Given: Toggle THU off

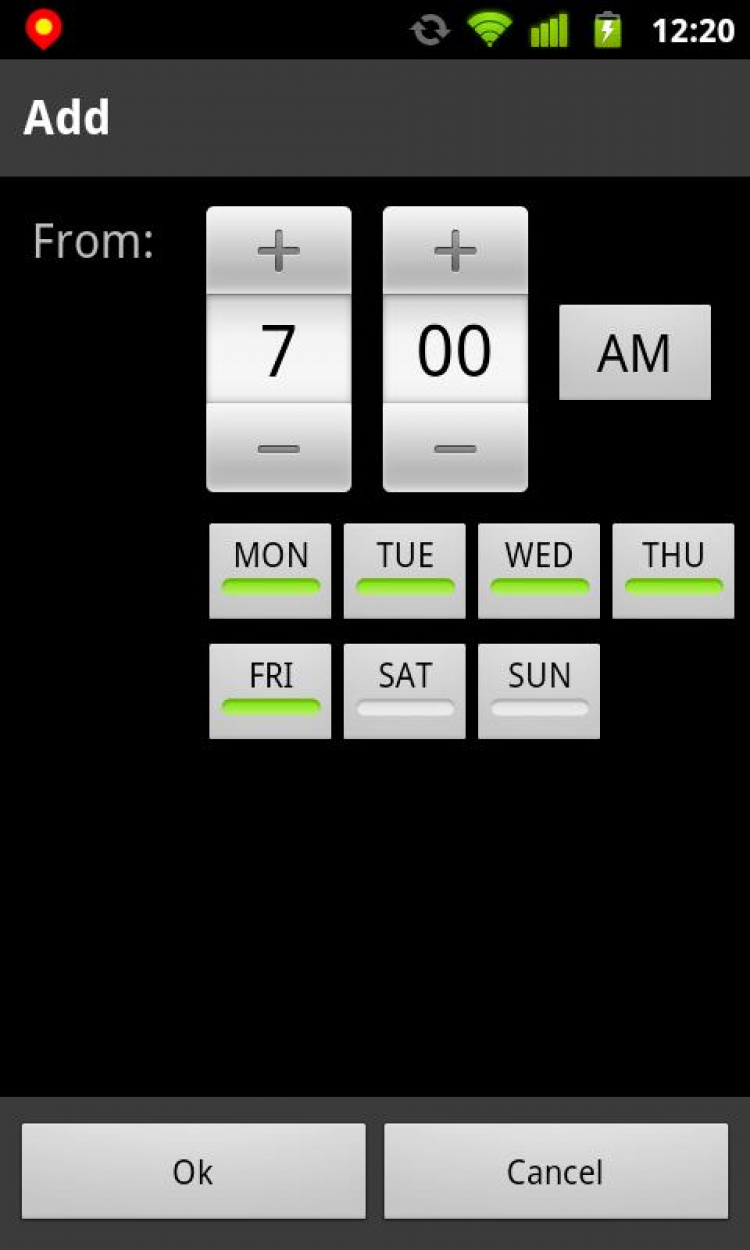Looking at the screenshot, I should pos(673,570).
